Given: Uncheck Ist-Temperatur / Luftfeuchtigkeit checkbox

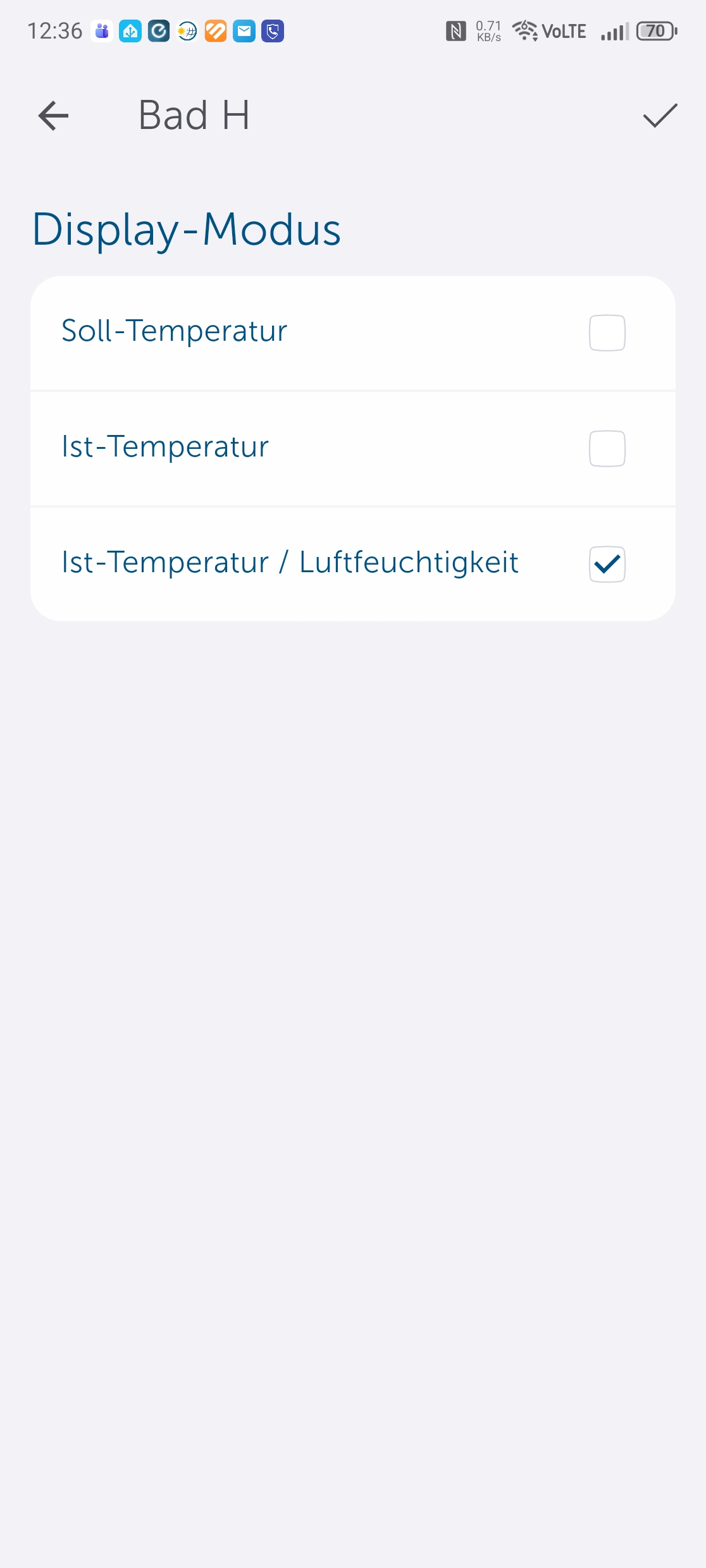Looking at the screenshot, I should click(607, 564).
